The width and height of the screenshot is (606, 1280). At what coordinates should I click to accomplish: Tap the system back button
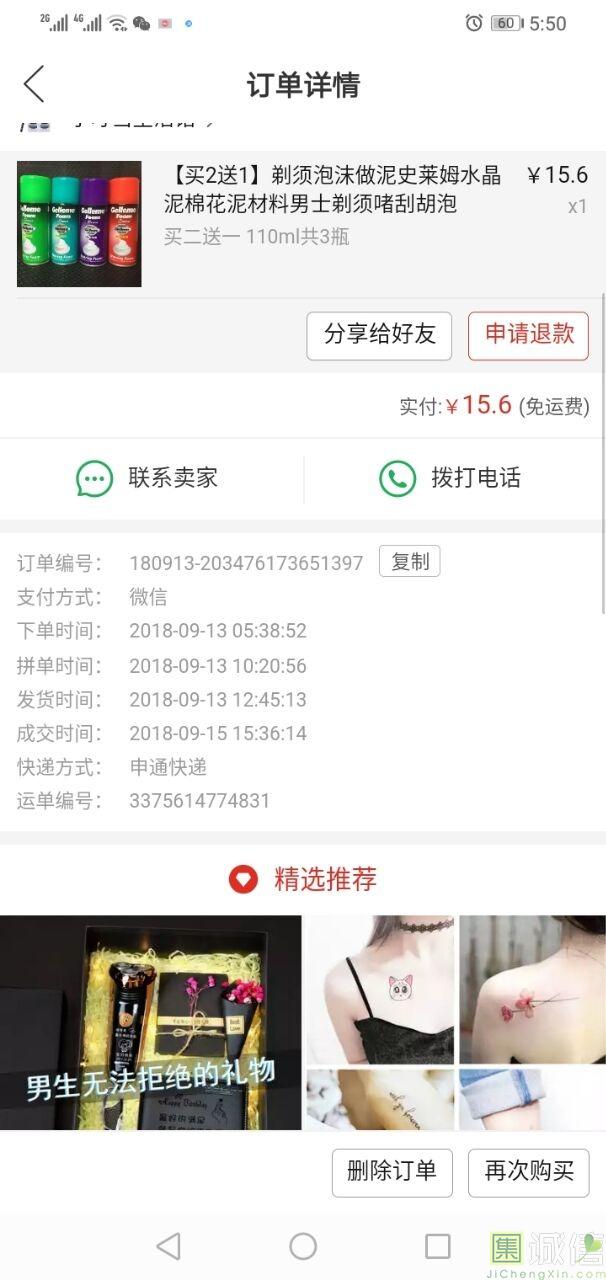tap(168, 1246)
